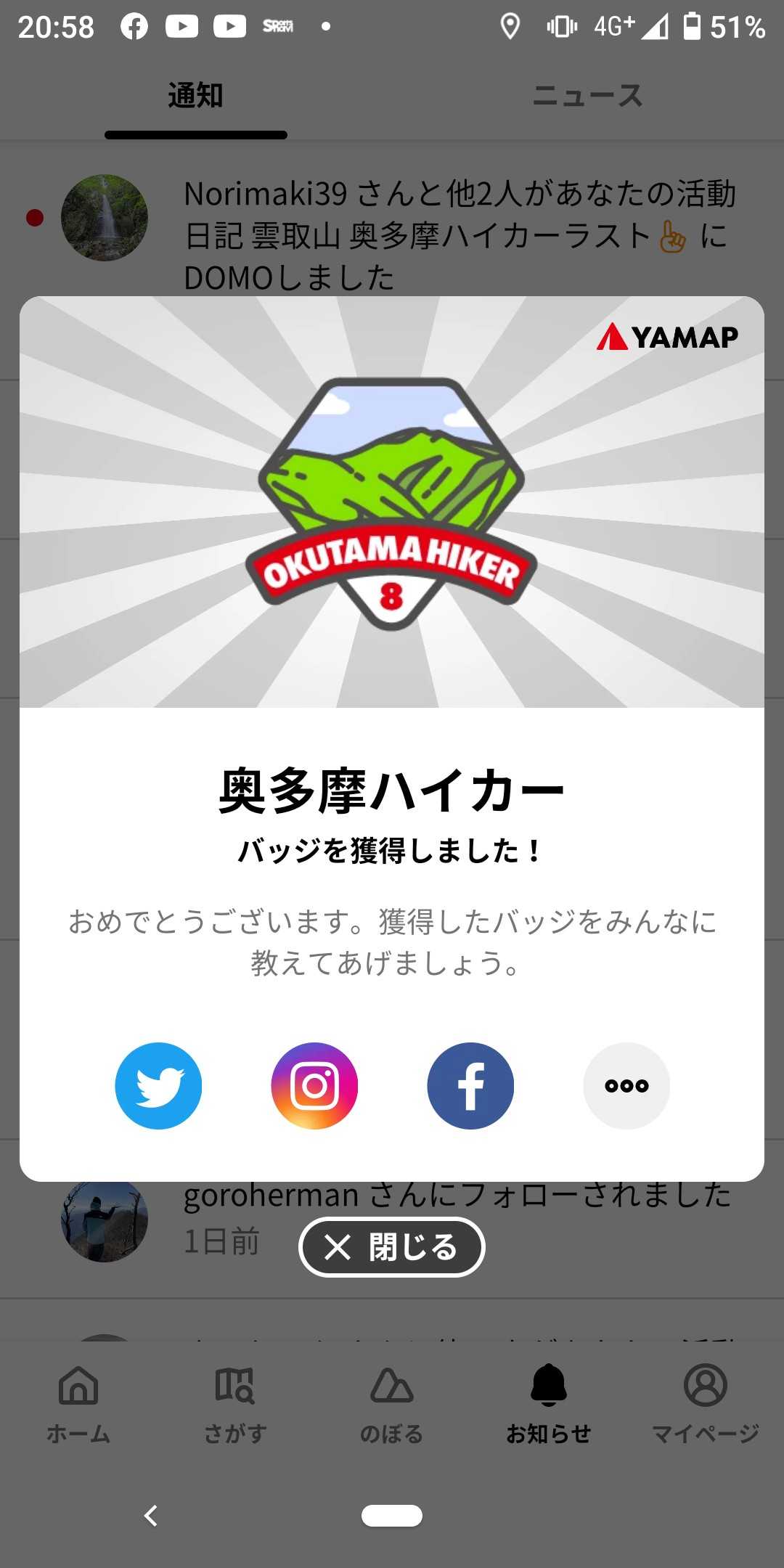784x1568 pixels.
Task: Share the badge on Twitter
Action: [158, 1086]
